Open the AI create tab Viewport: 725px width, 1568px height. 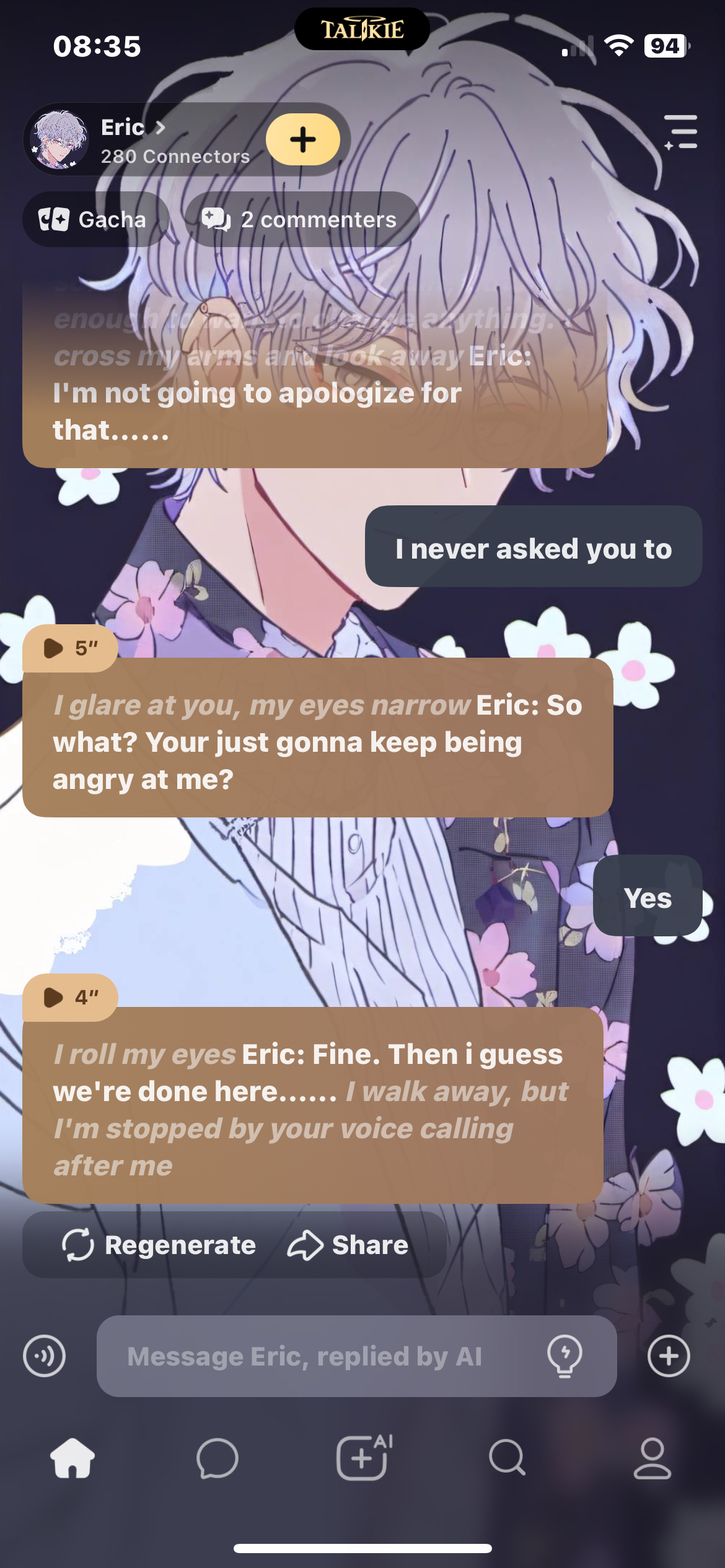point(363,1459)
